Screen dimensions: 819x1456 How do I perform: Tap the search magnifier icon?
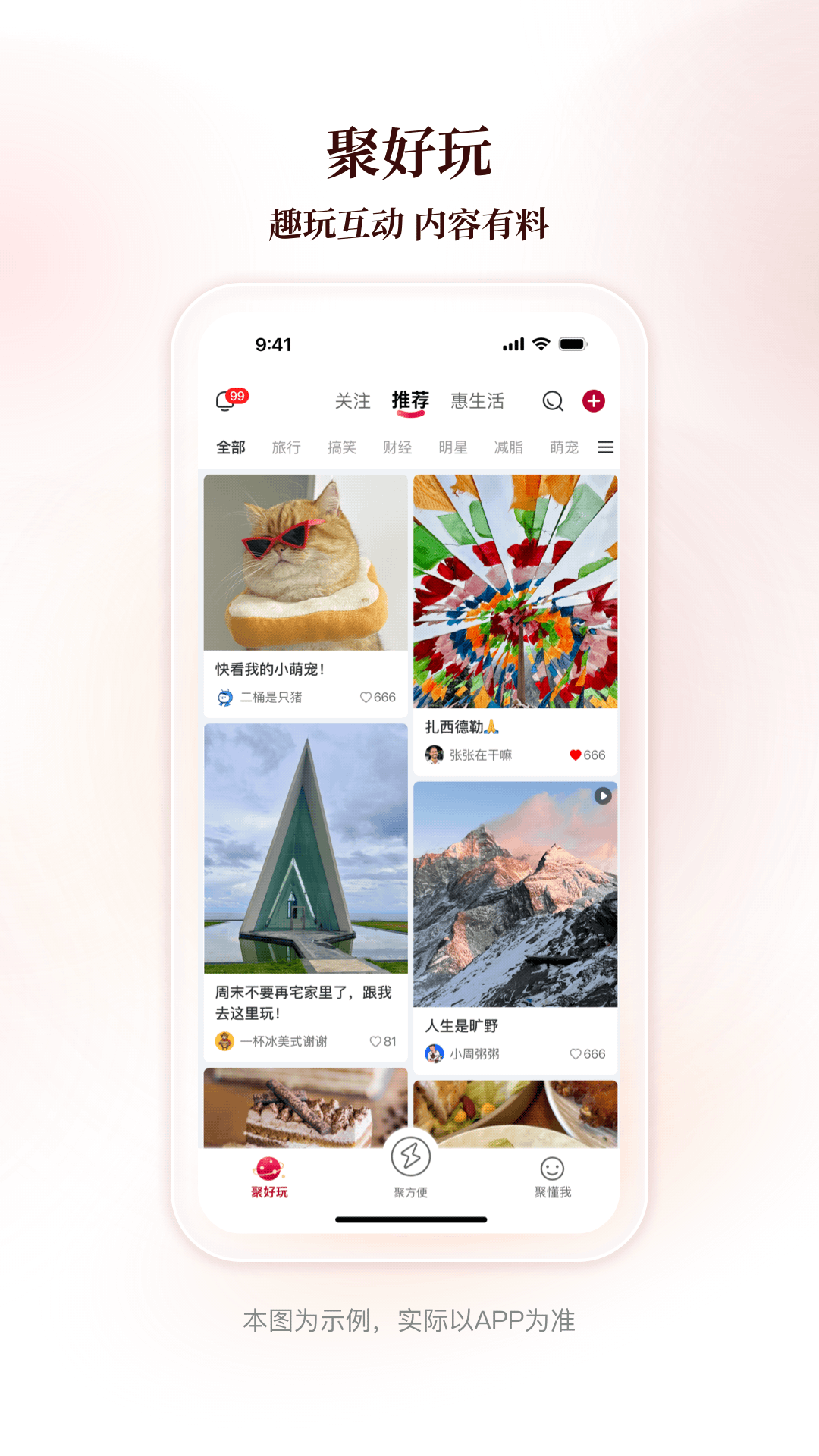[x=552, y=401]
